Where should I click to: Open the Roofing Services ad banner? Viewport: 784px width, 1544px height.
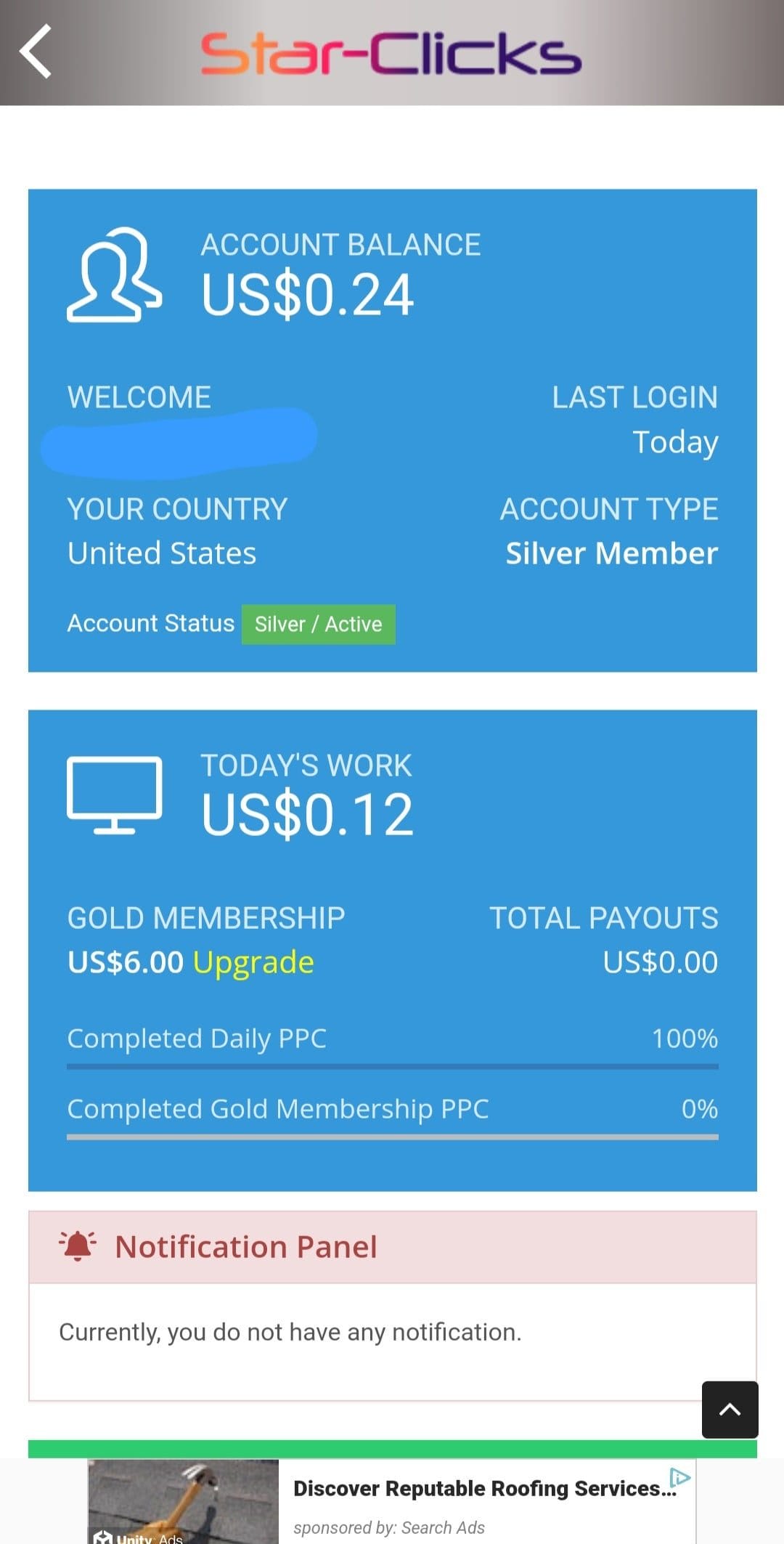tap(392, 1501)
